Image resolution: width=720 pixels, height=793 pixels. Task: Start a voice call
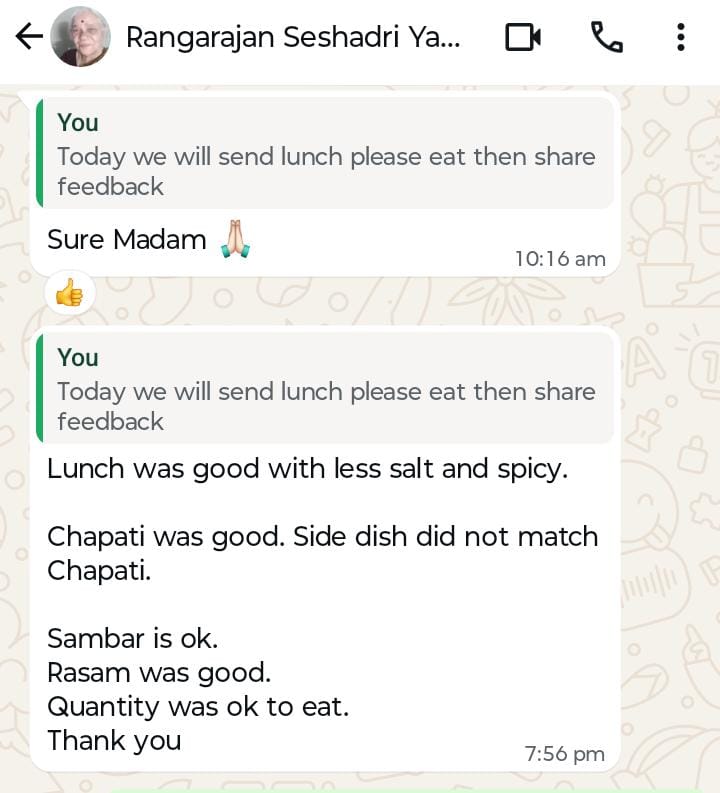coord(606,38)
